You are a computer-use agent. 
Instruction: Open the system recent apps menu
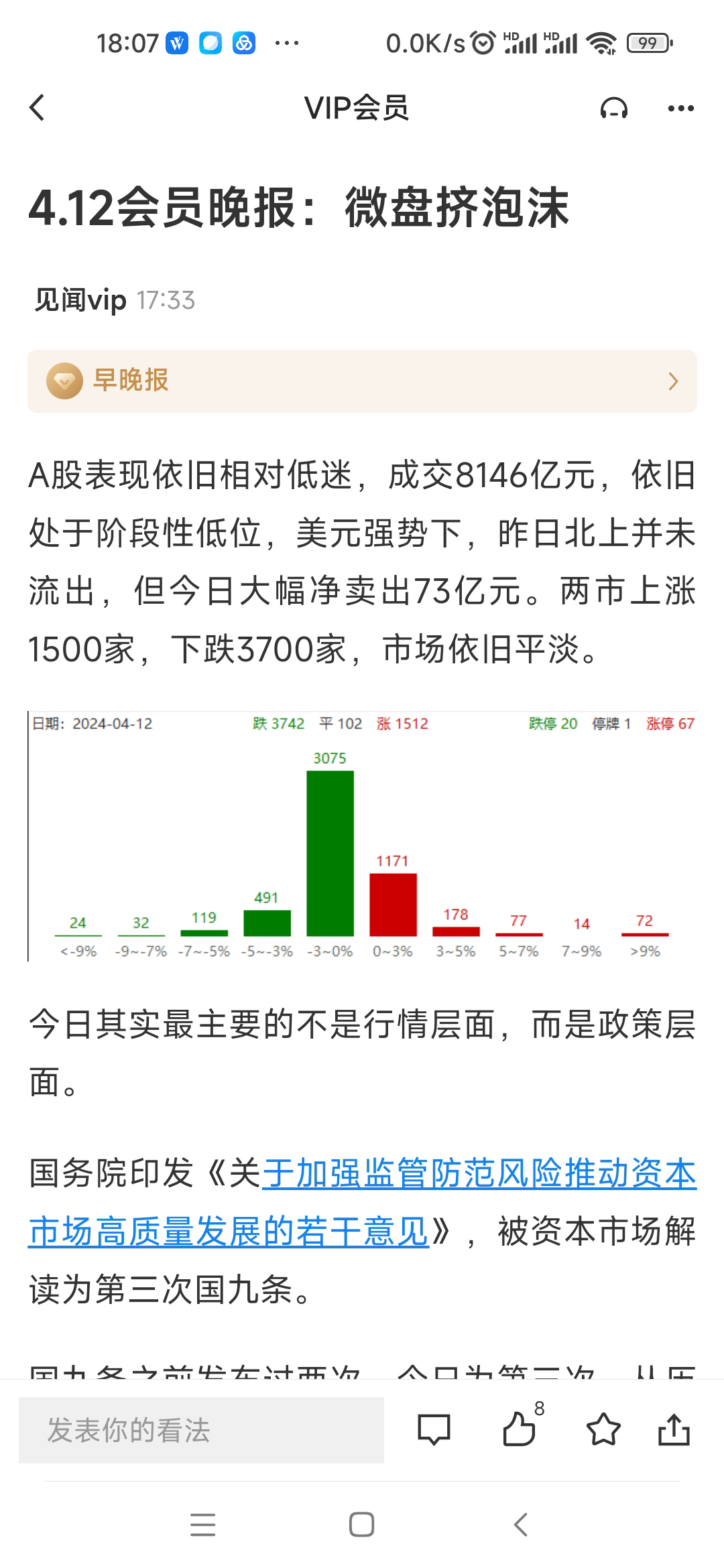coord(202,1525)
